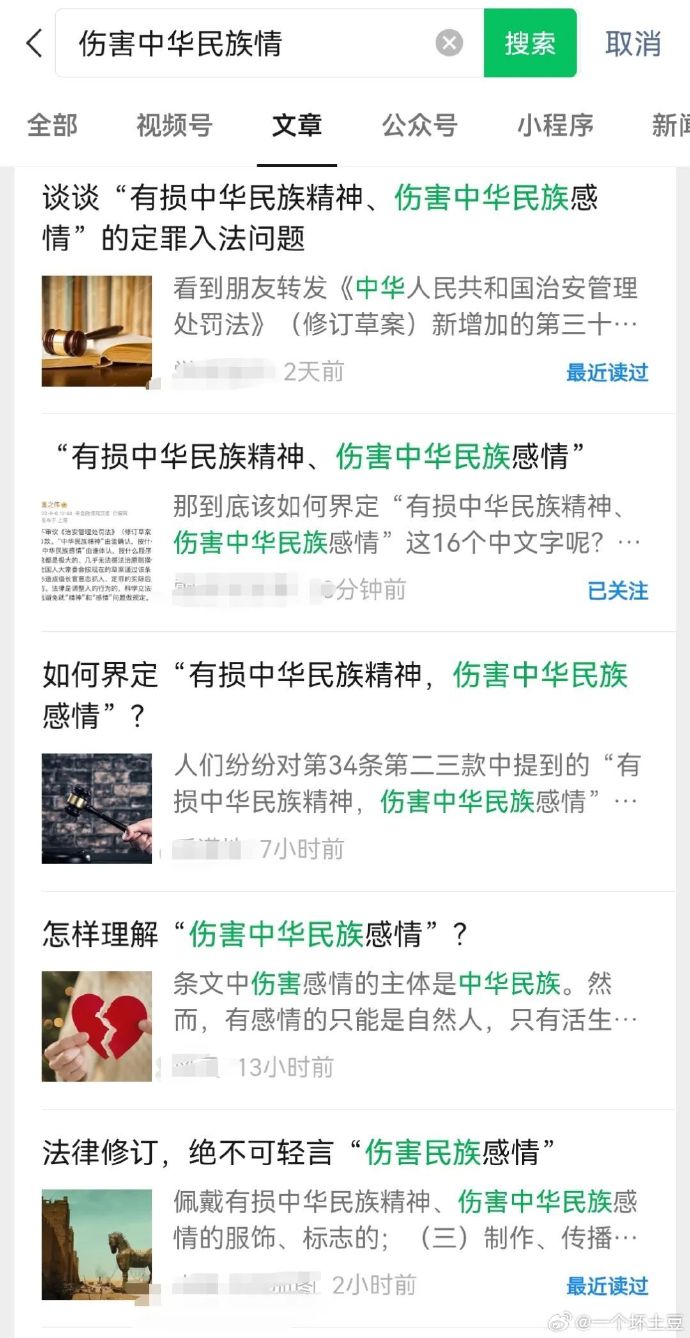
Task: Open article 如何界定“有损中华民族精神，伤害中华民族感情”？
Action: [x=334, y=695]
